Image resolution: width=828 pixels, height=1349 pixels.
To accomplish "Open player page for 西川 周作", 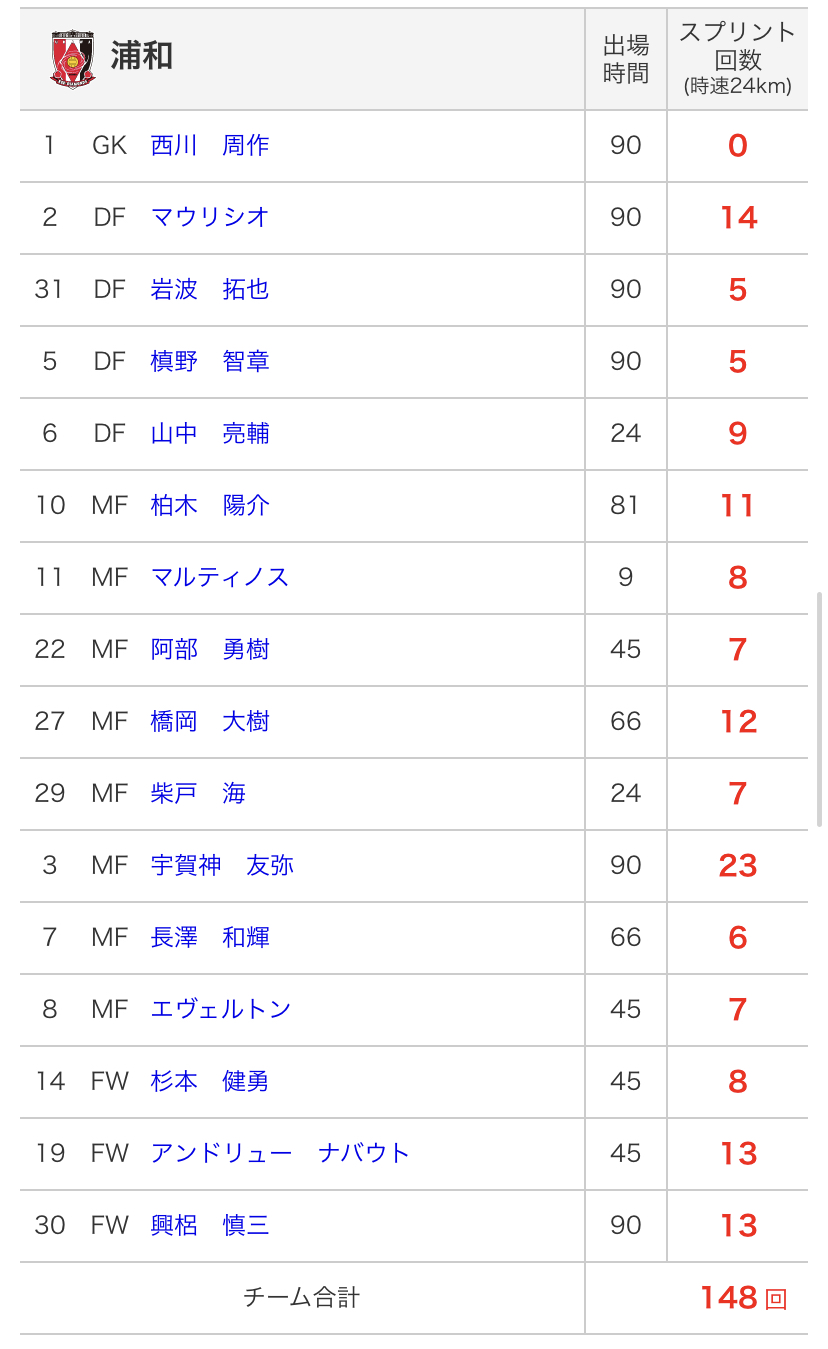I will (210, 145).
